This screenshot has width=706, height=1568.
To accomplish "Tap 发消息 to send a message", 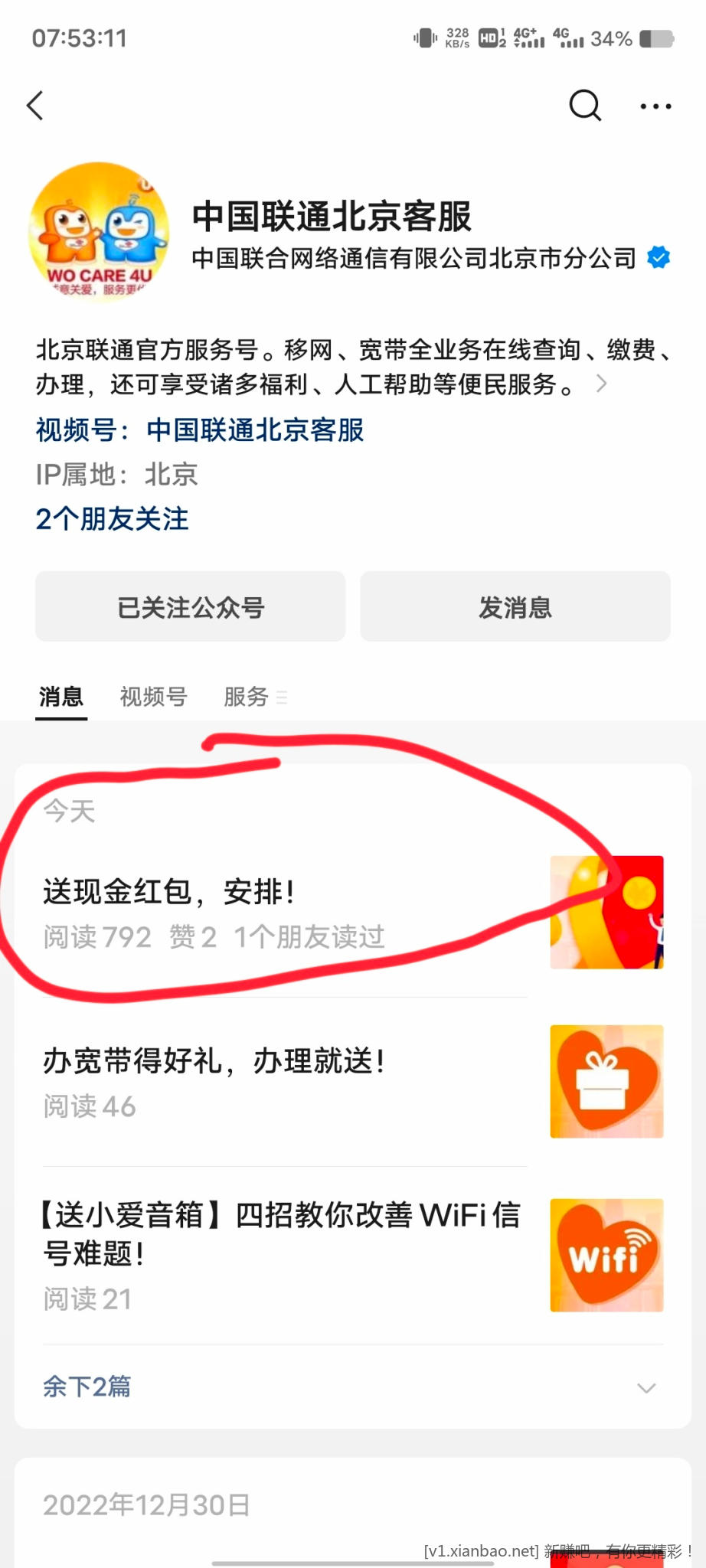I will [515, 607].
